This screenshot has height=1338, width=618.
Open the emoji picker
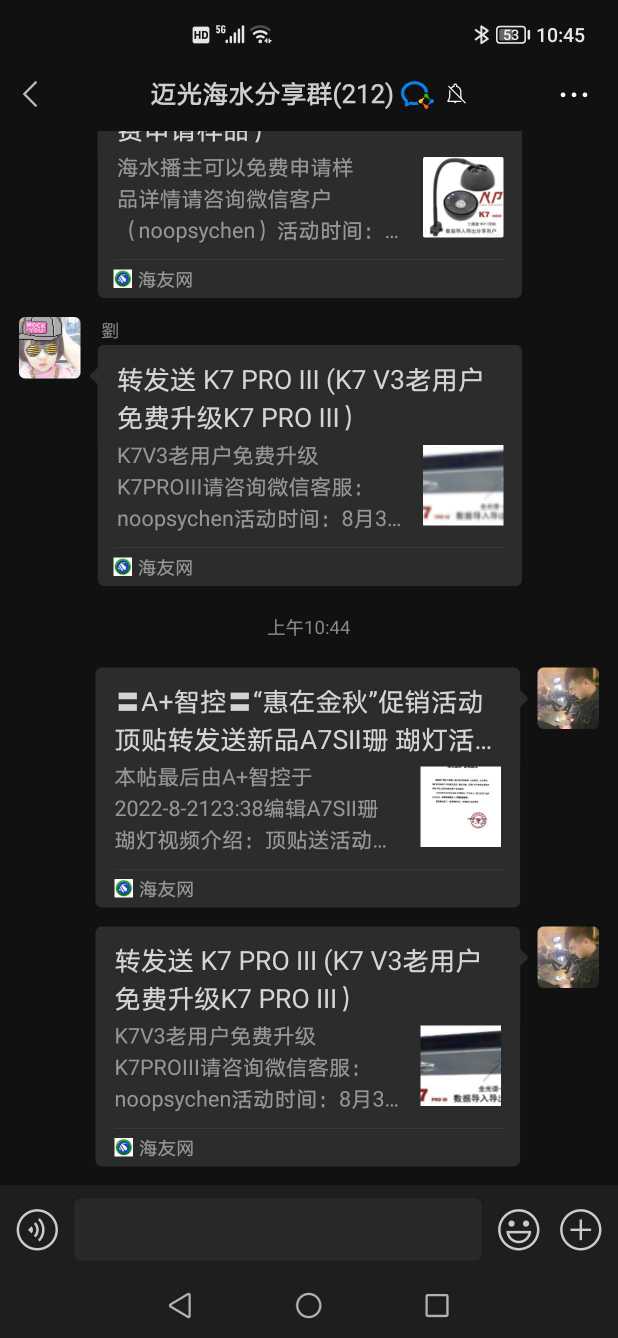519,1229
